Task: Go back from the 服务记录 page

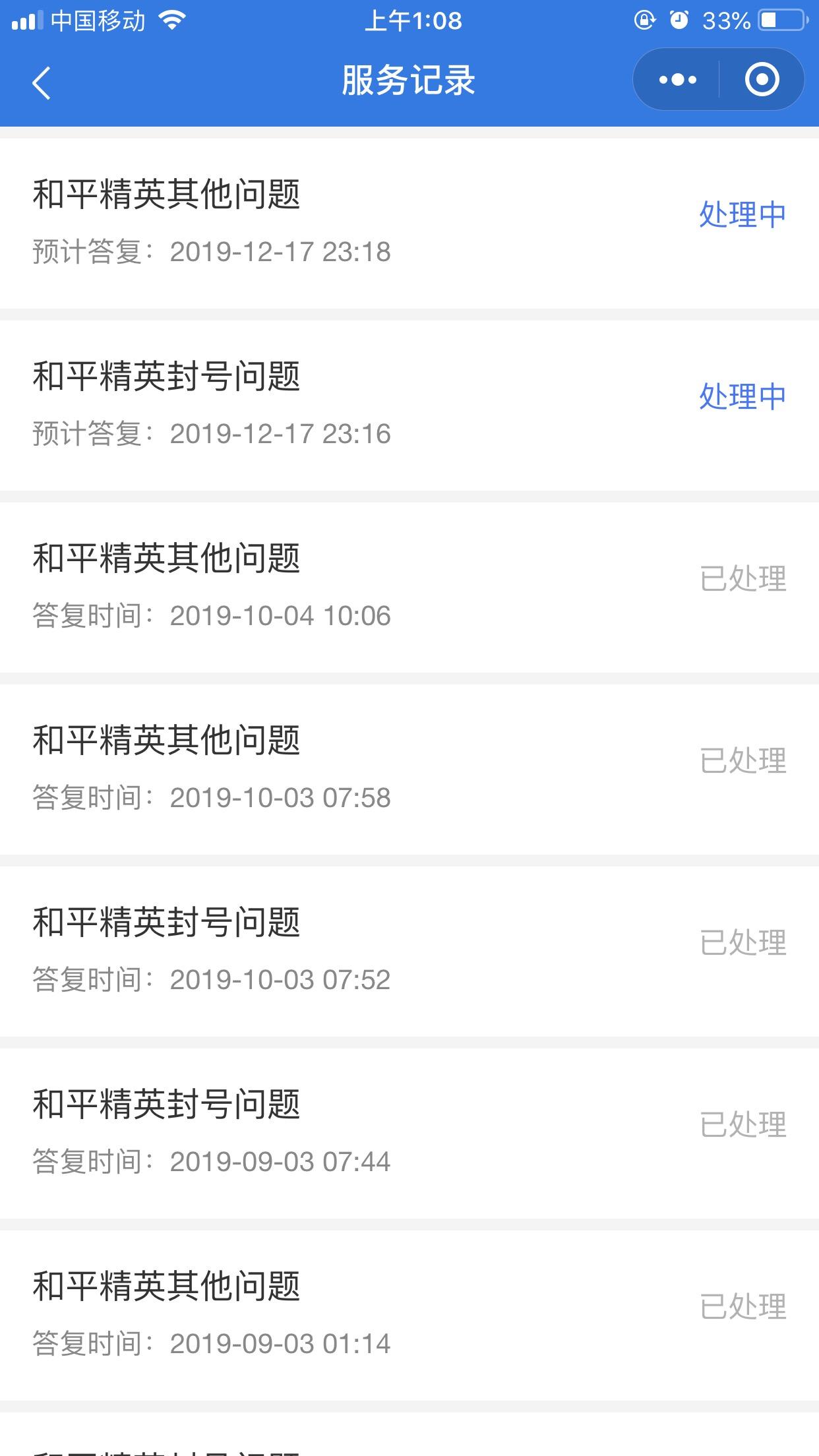Action: coord(42,82)
